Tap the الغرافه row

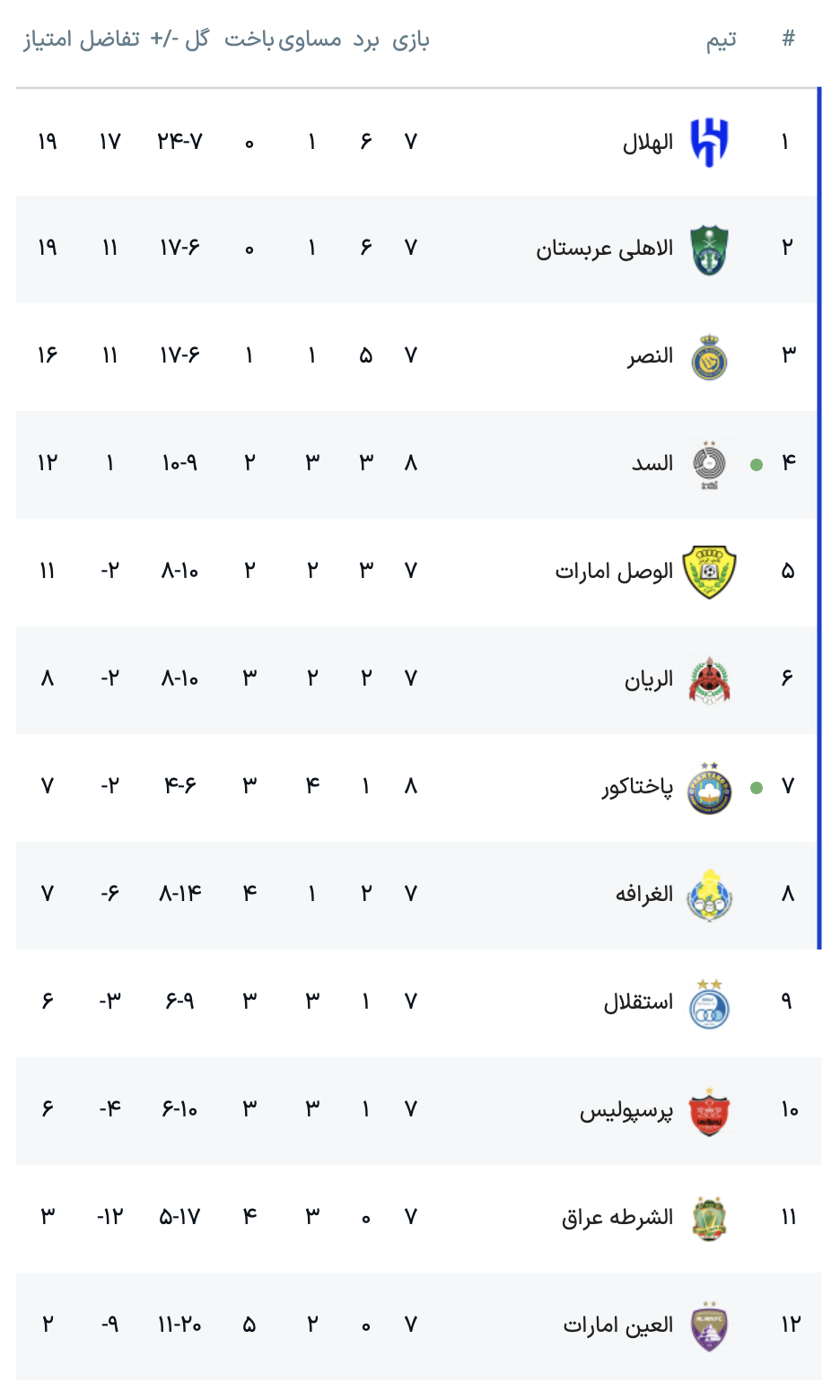pos(418,896)
